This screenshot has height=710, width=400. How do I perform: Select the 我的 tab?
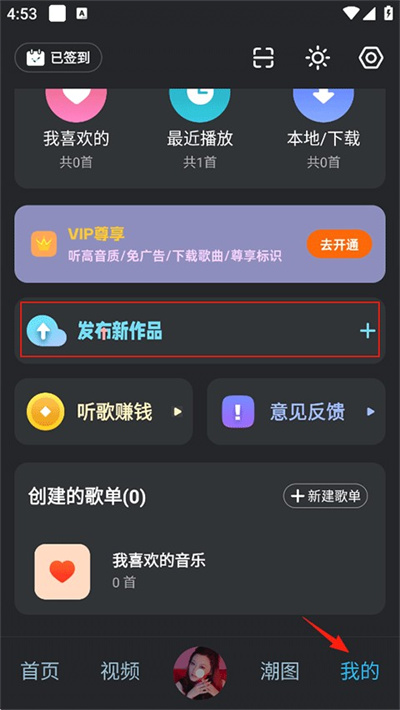tap(360, 671)
